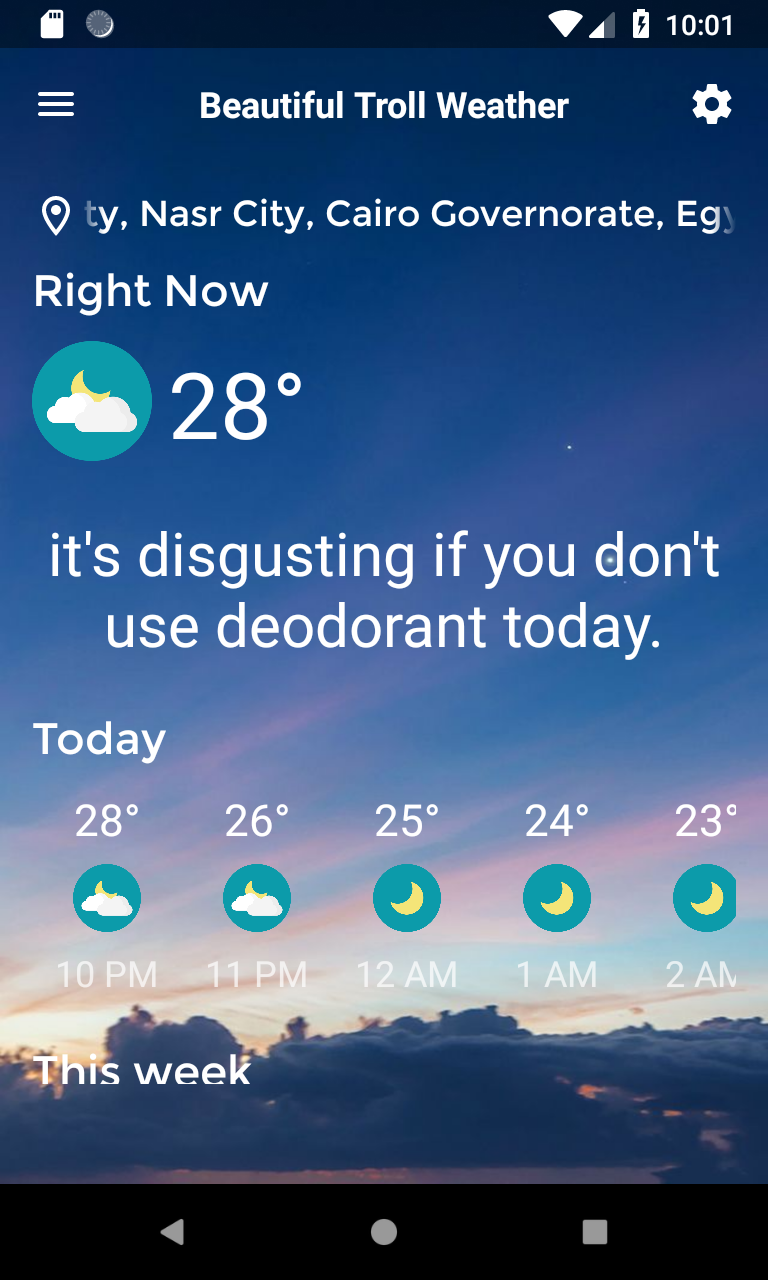
Task: Expand the This week section
Action: [x=142, y=1068]
